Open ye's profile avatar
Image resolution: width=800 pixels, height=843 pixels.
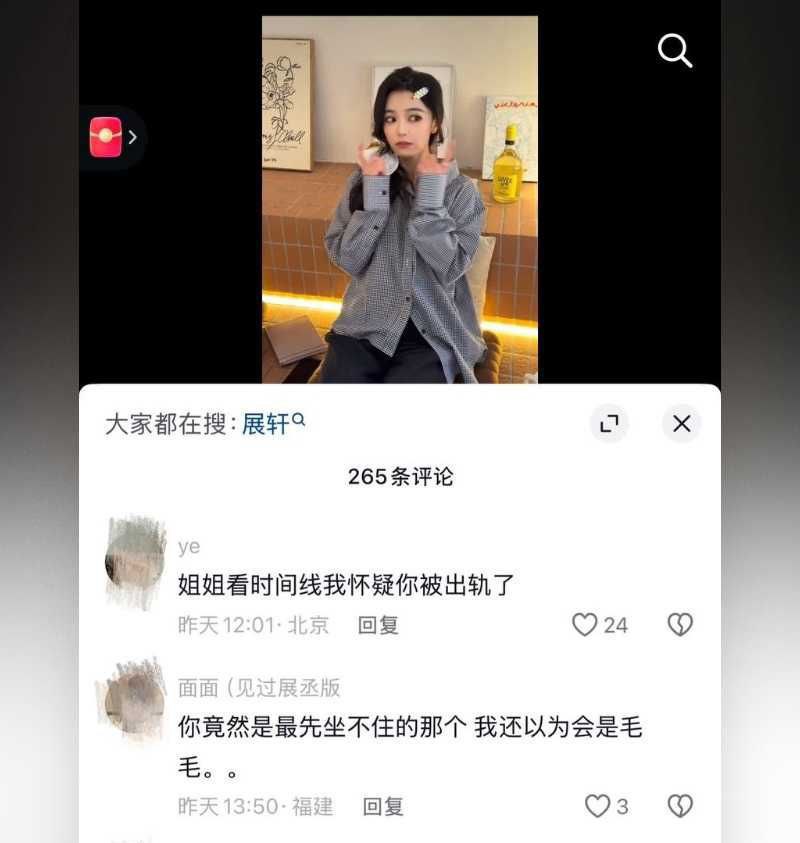(x=136, y=562)
